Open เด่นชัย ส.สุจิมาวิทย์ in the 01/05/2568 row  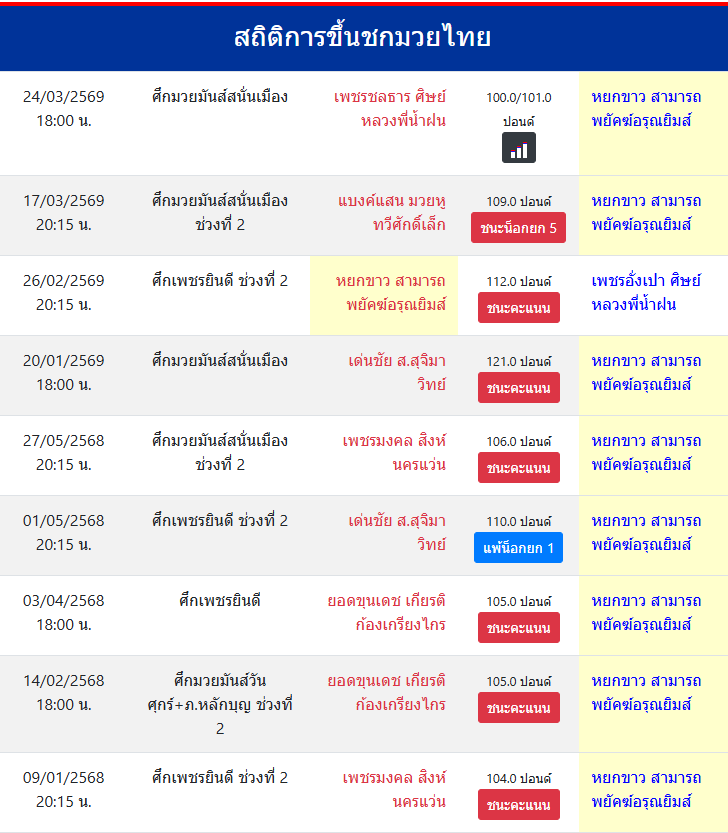397,532
